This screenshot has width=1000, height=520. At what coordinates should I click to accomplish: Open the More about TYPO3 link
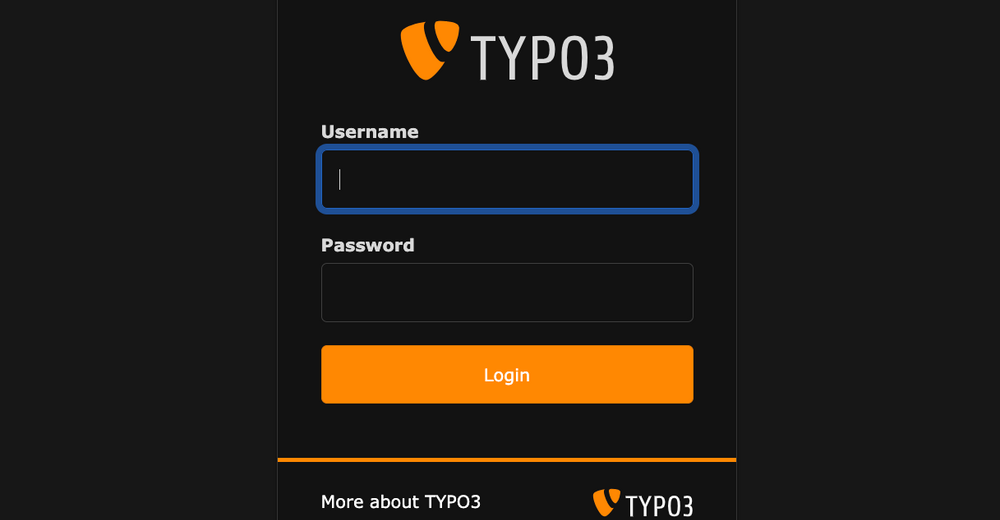[400, 502]
